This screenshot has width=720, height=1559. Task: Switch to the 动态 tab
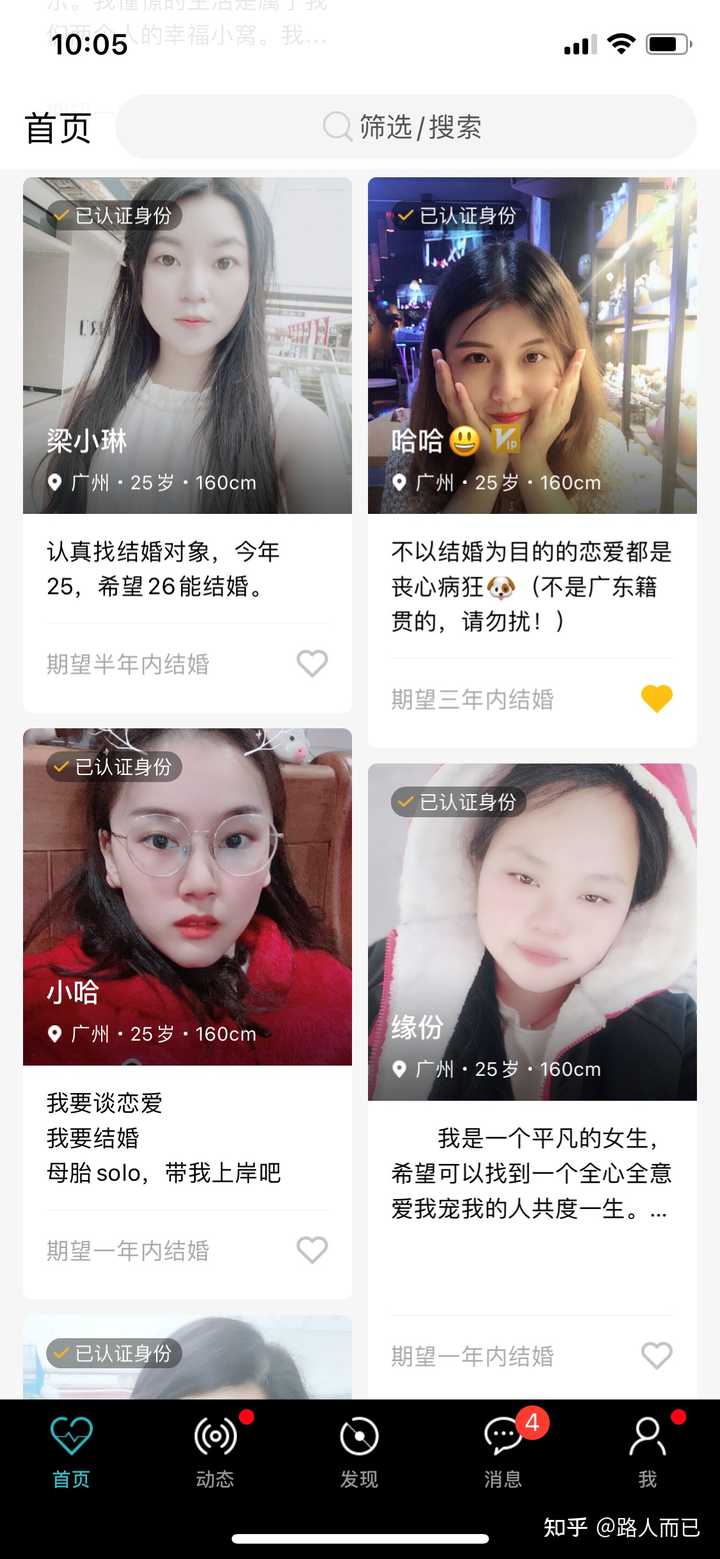pyautogui.click(x=215, y=1450)
